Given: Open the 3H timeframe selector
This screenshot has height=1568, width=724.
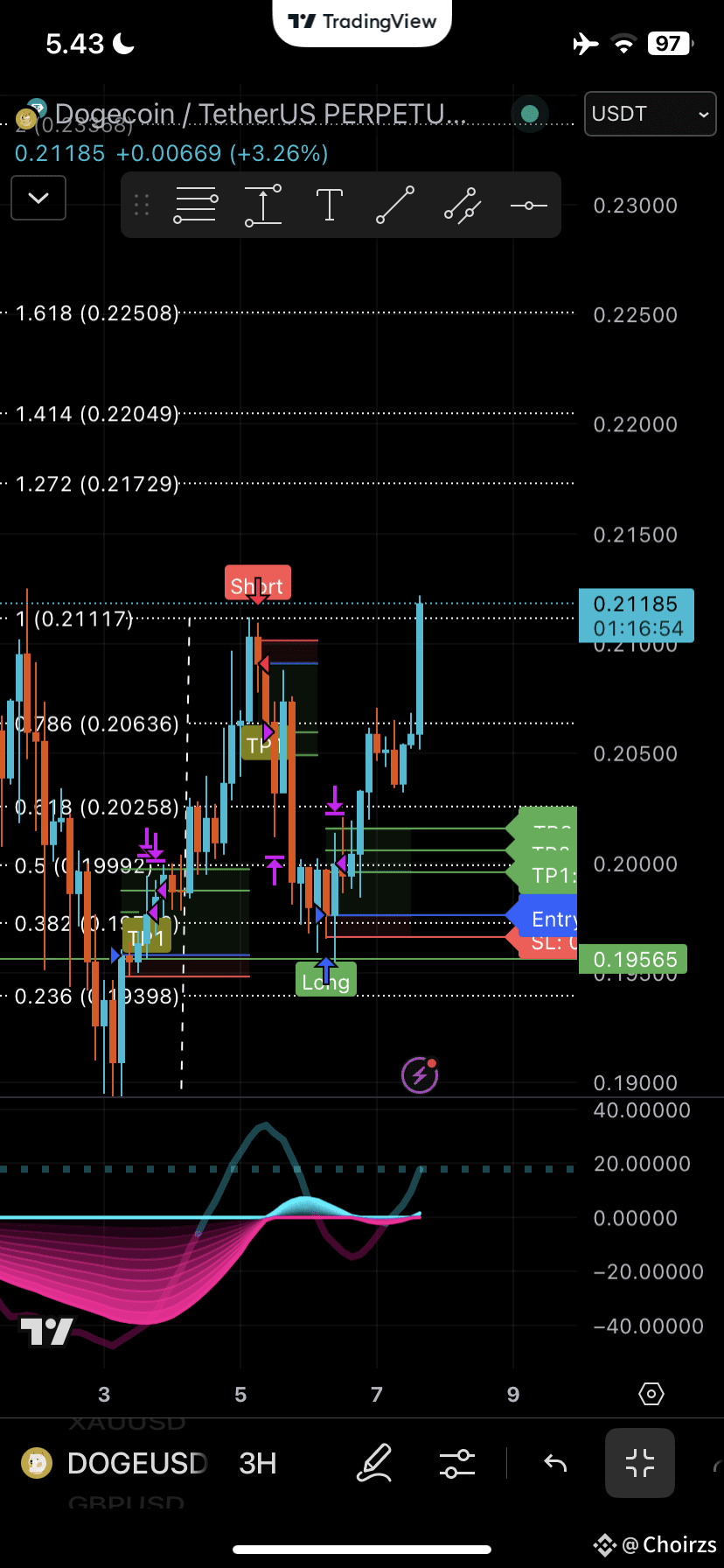Looking at the screenshot, I should coord(256,1462).
